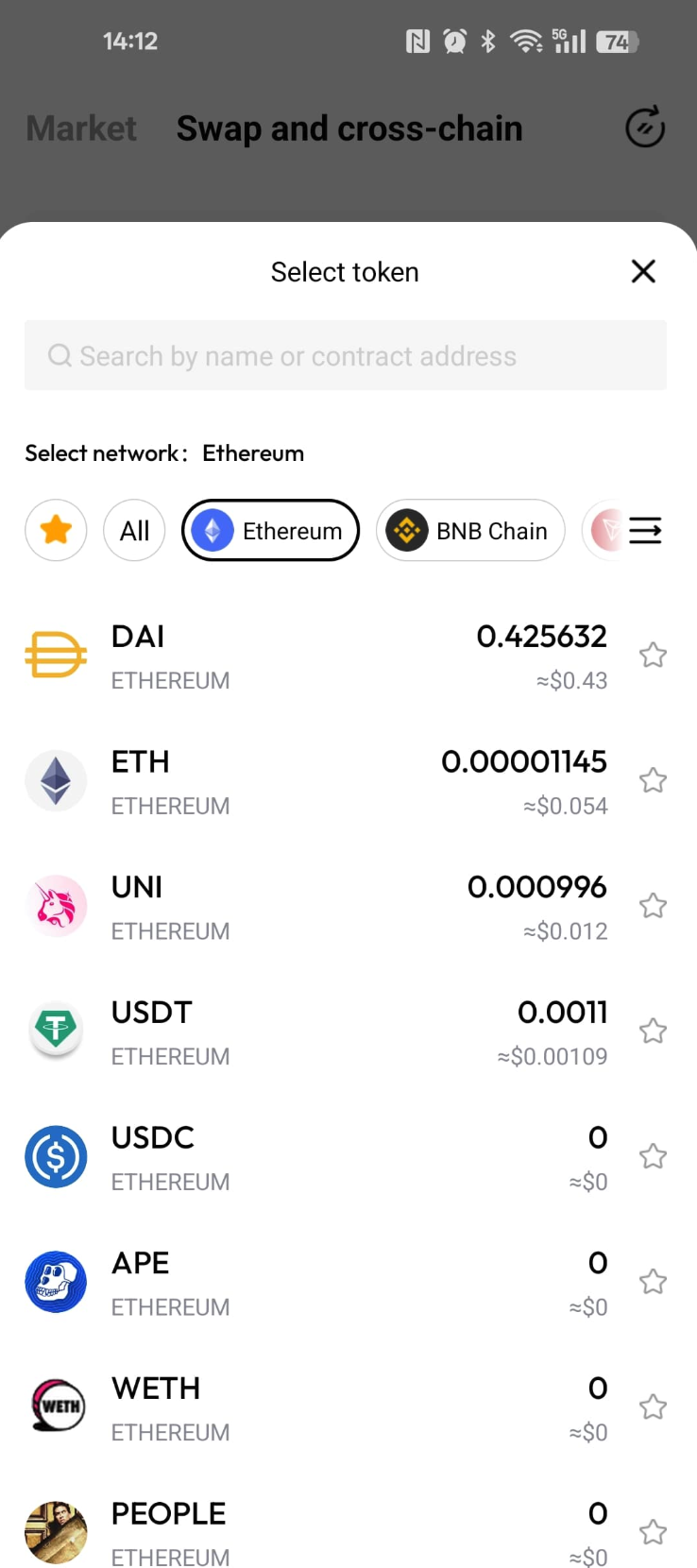Select the USDC token
This screenshot has width=697, height=1568.
[x=312, y=1158]
